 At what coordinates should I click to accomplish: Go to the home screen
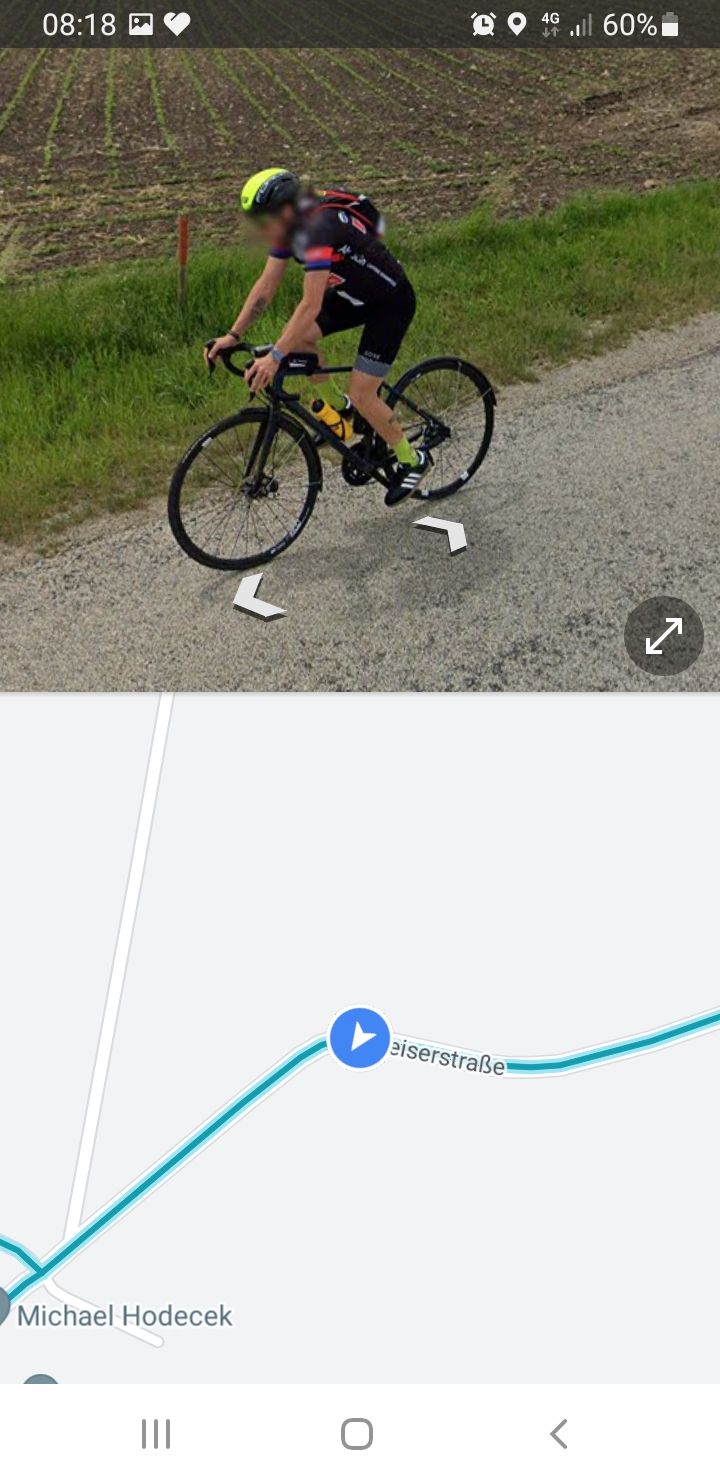click(x=357, y=1433)
